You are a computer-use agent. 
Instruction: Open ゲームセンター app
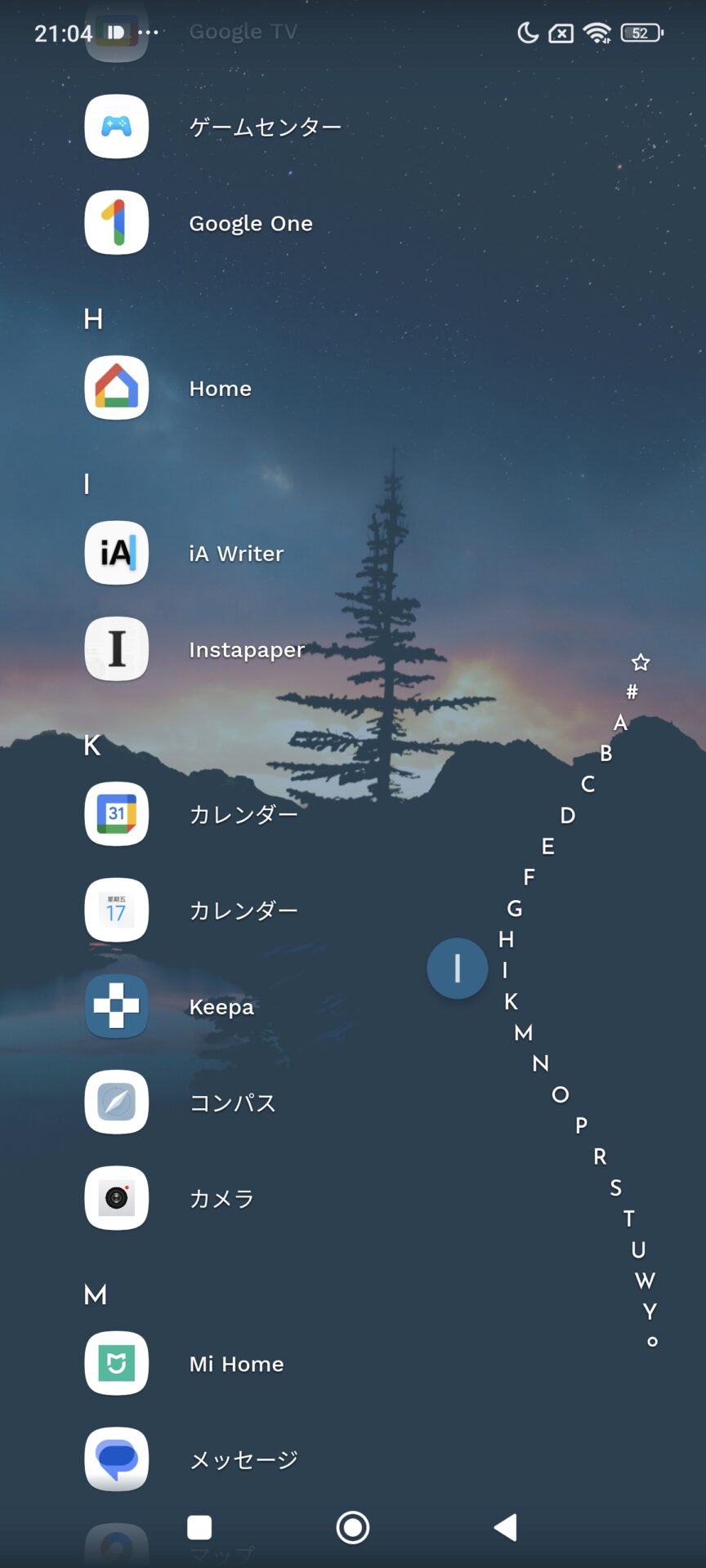tap(117, 127)
